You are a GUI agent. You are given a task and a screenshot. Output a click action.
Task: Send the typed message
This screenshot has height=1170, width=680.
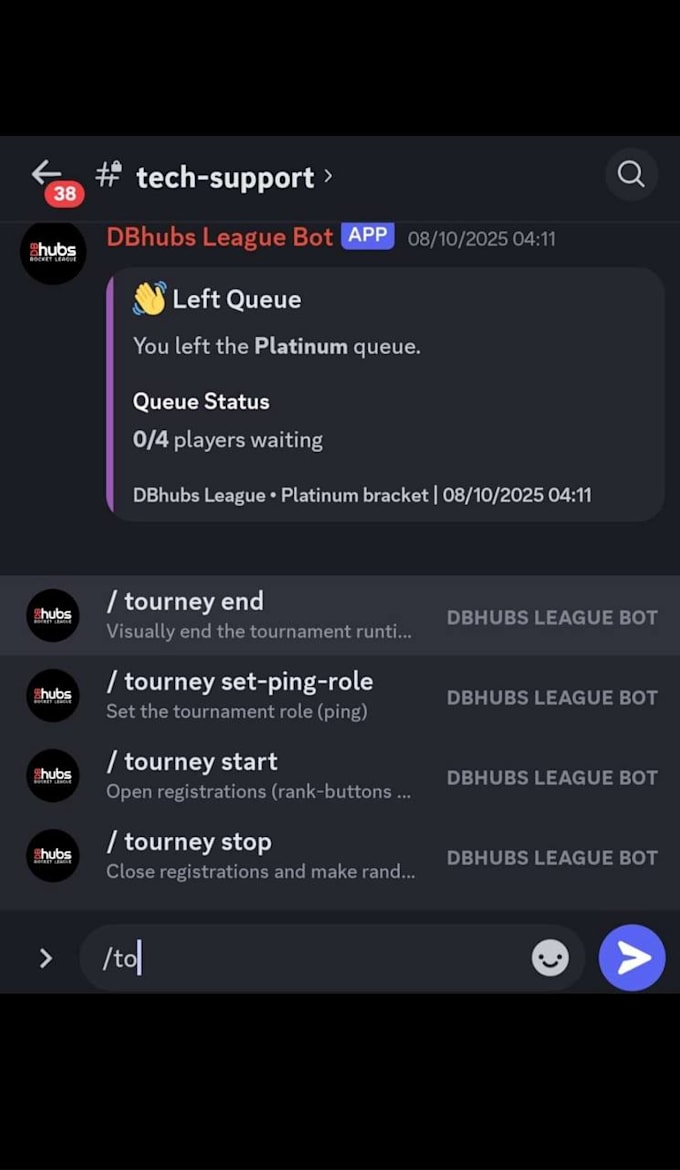(x=632, y=957)
